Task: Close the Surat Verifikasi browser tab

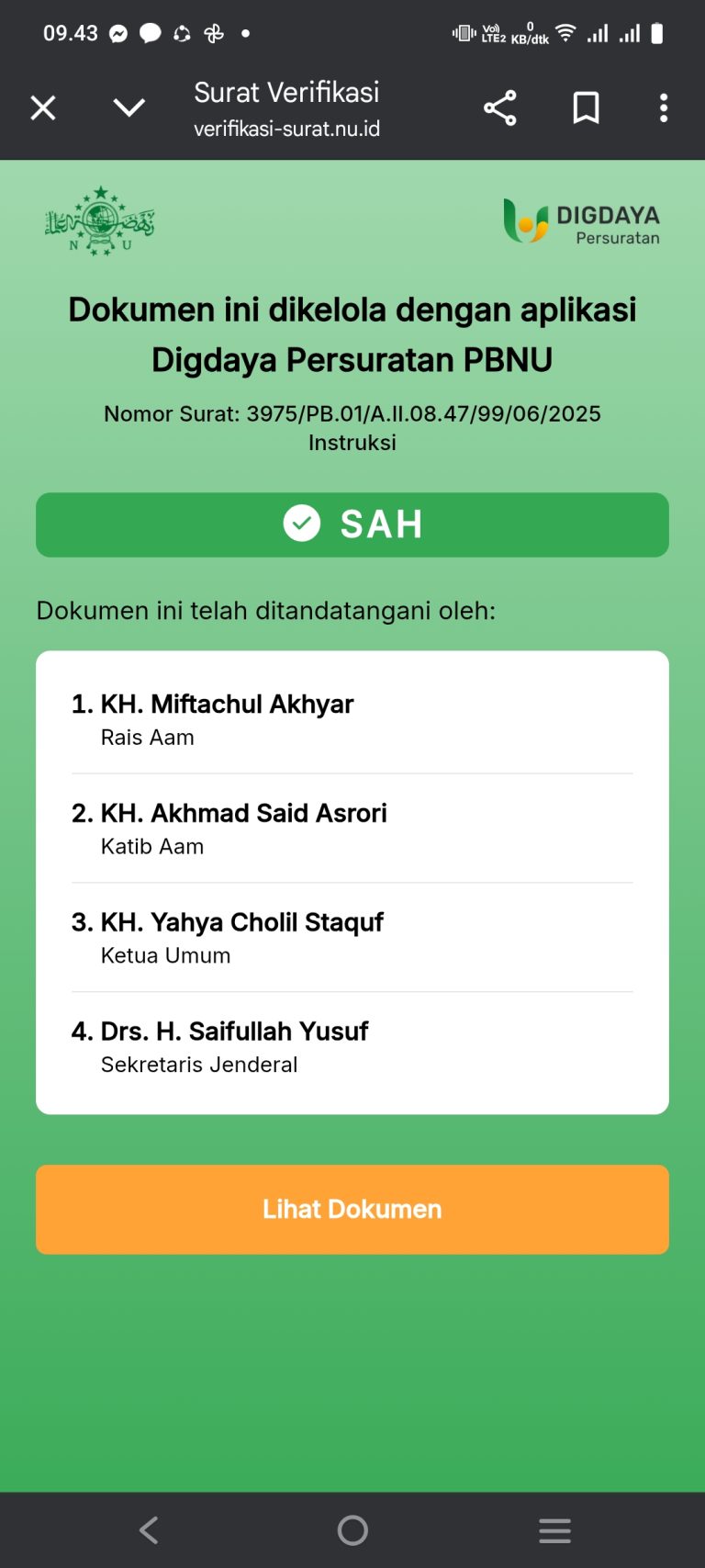Action: point(43,108)
